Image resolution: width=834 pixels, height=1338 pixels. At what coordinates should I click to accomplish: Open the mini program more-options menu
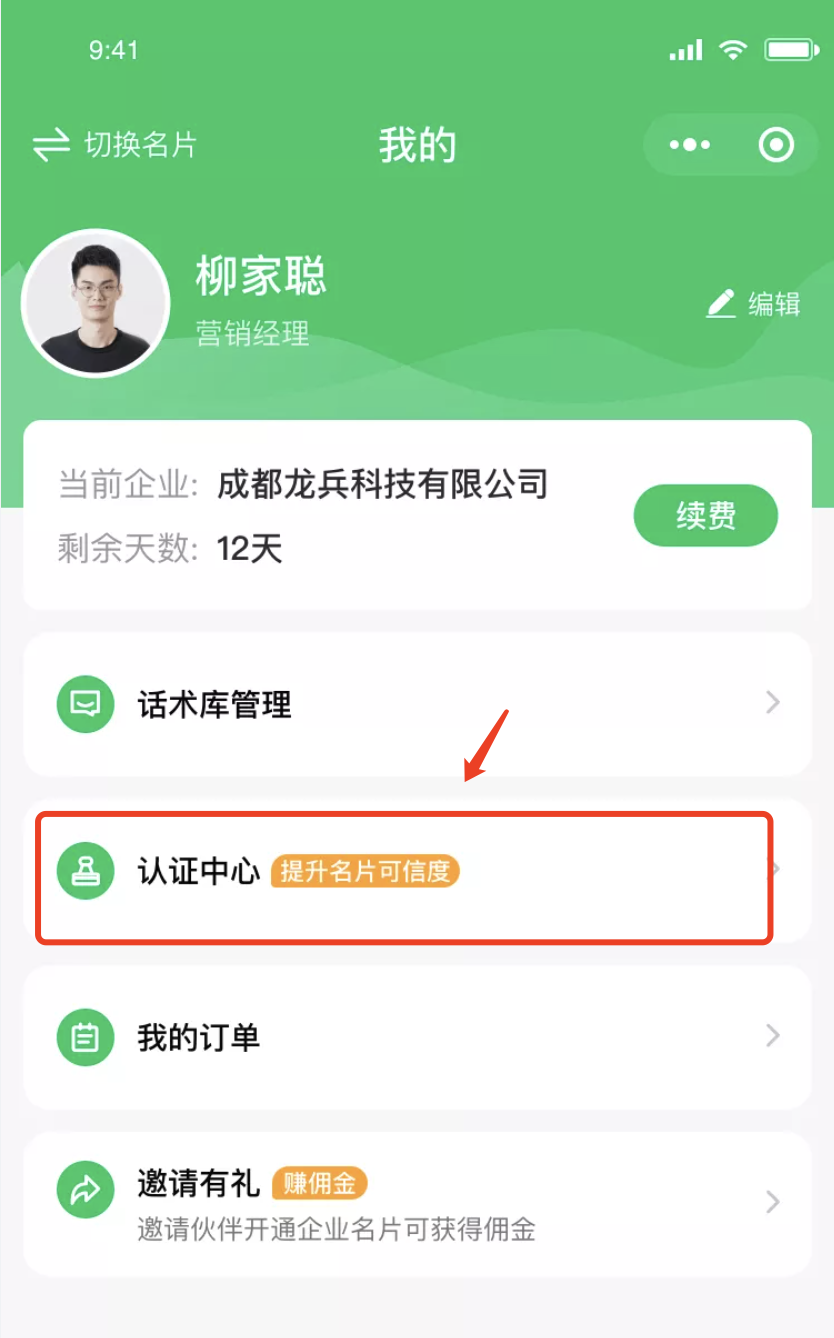[690, 146]
